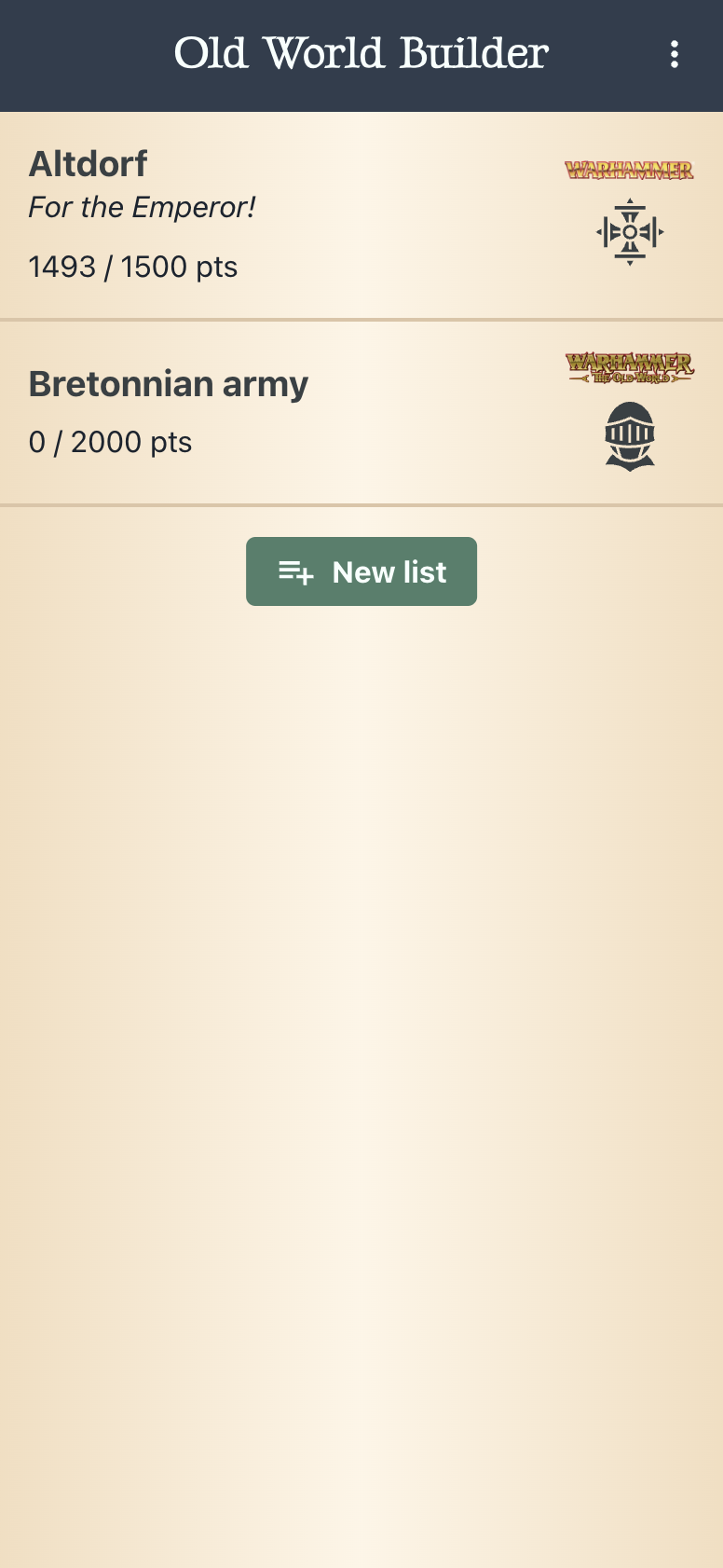Open the Altdorf army list
This screenshot has width=723, height=1568.
(x=280, y=216)
